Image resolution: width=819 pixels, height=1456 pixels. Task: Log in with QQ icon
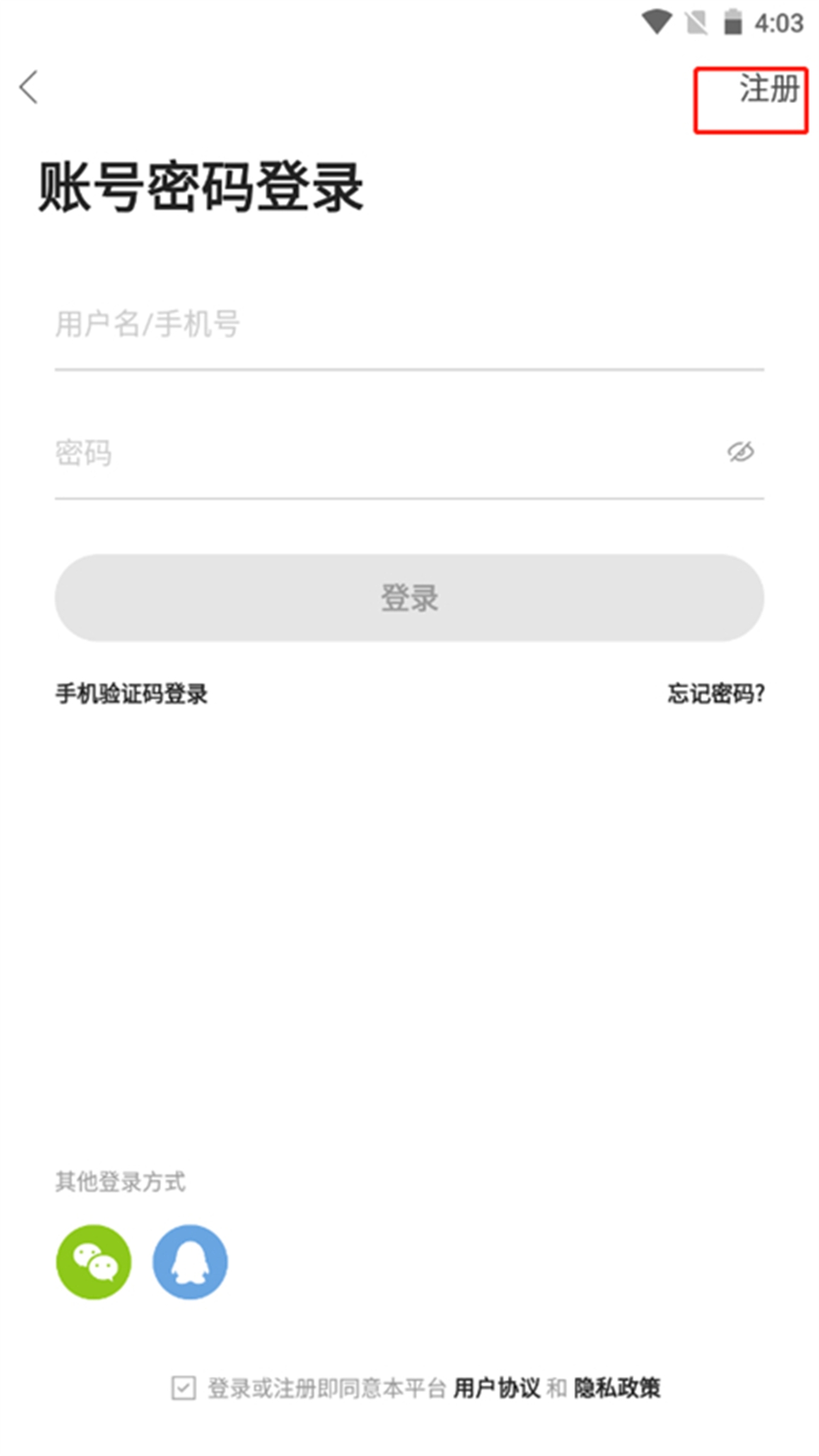pos(190,1262)
